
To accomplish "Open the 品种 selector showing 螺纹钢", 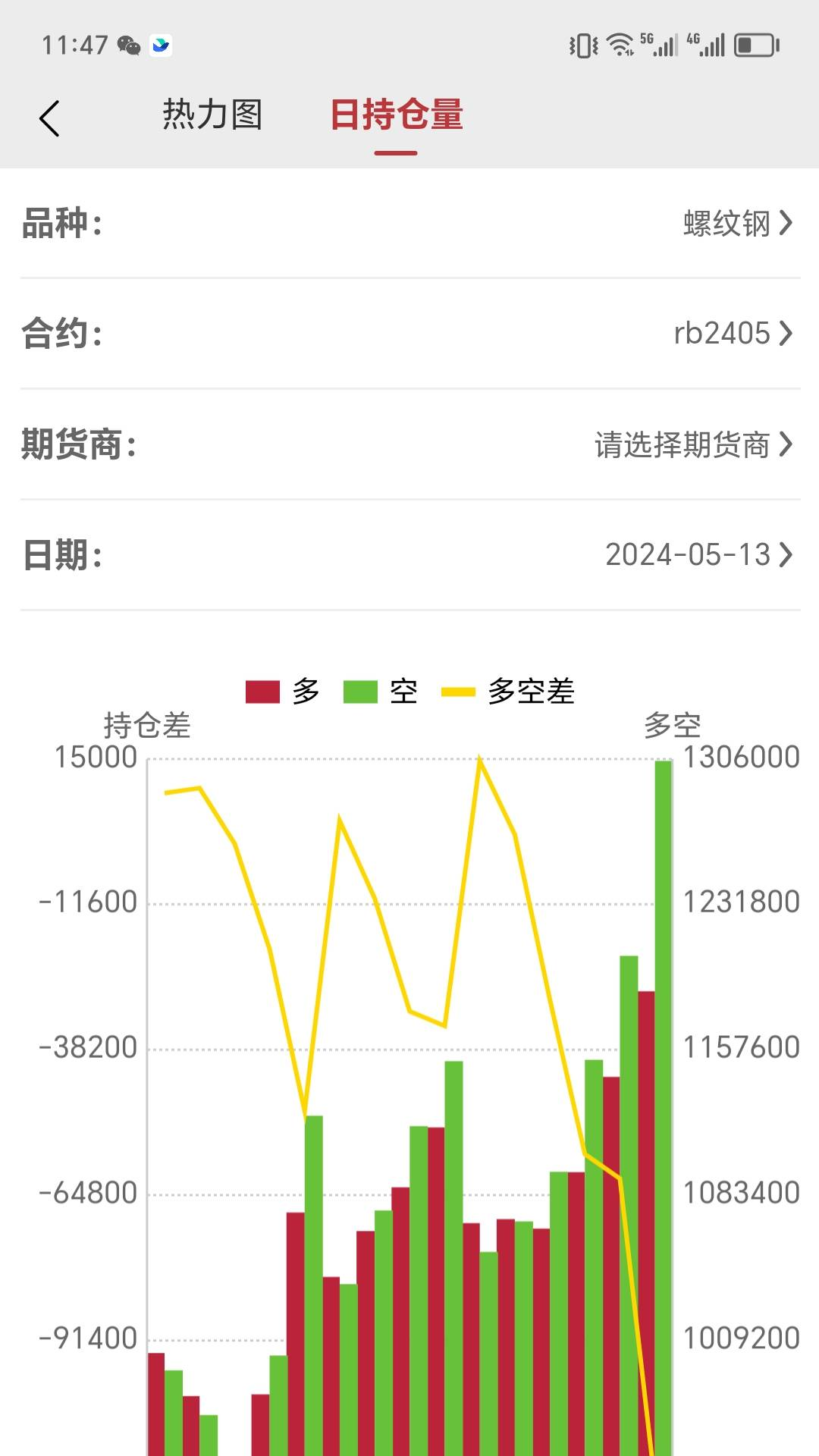I will point(736,224).
